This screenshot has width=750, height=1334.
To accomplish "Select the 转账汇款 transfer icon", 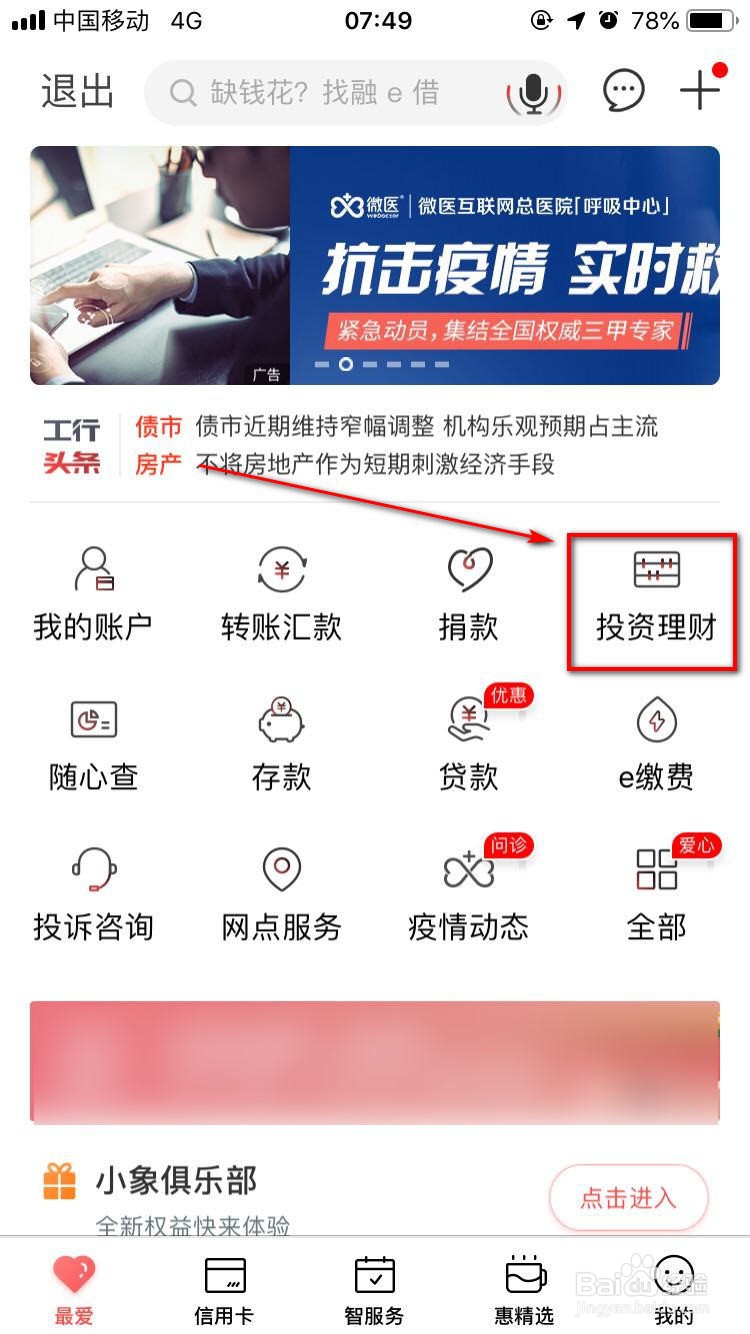I will click(x=280, y=590).
